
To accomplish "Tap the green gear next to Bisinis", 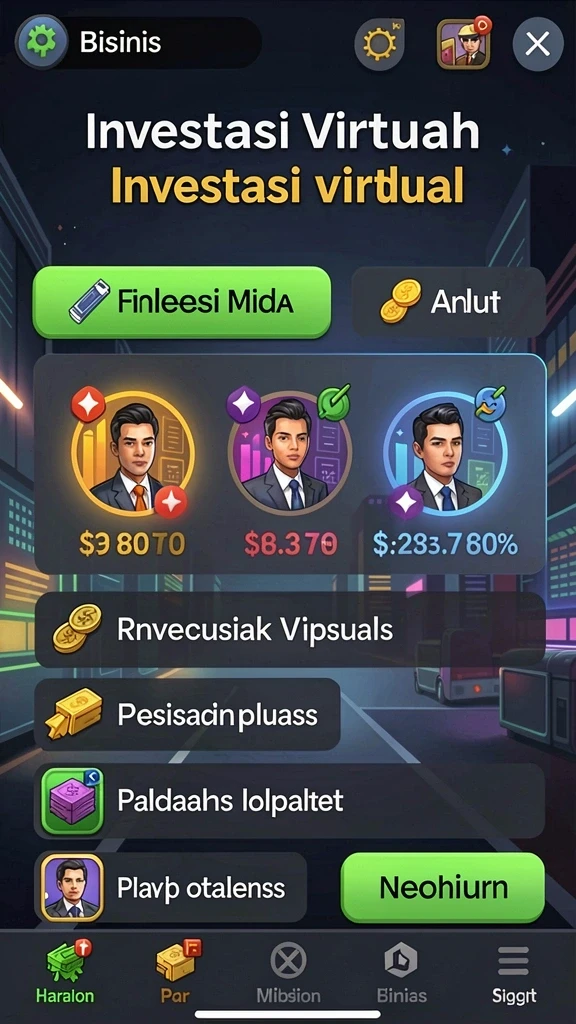I will (x=42, y=43).
